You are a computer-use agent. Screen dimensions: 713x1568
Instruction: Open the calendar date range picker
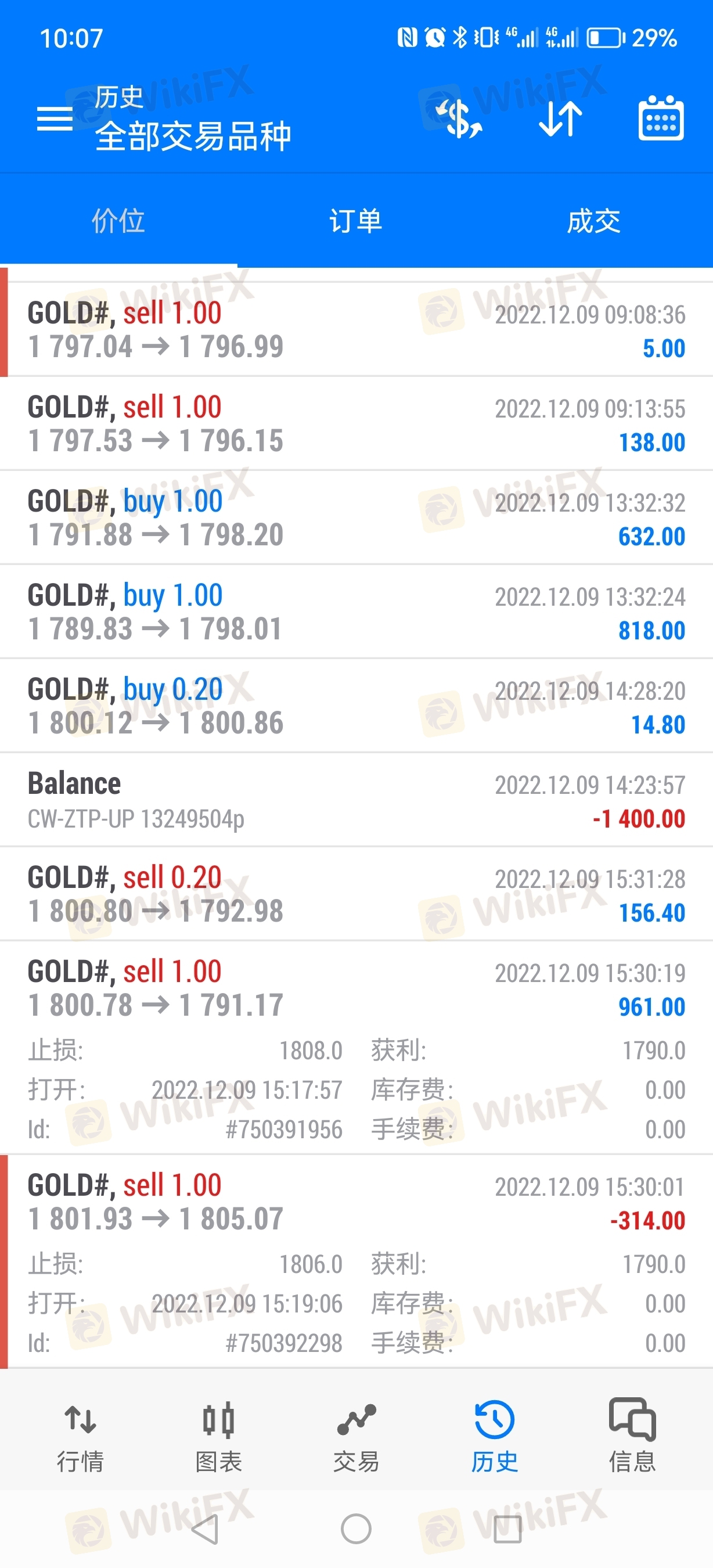661,118
